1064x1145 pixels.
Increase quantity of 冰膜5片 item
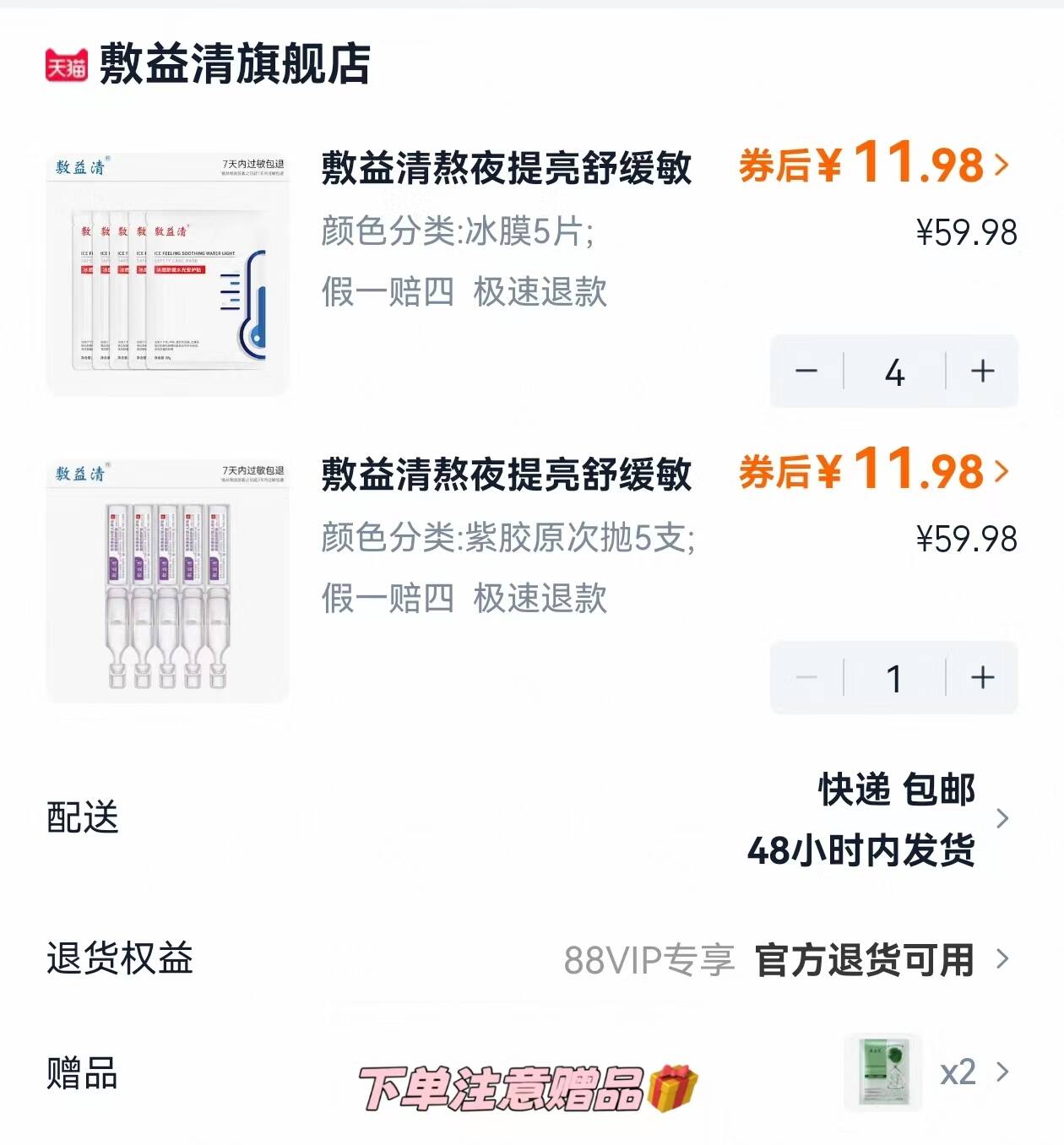tap(980, 372)
